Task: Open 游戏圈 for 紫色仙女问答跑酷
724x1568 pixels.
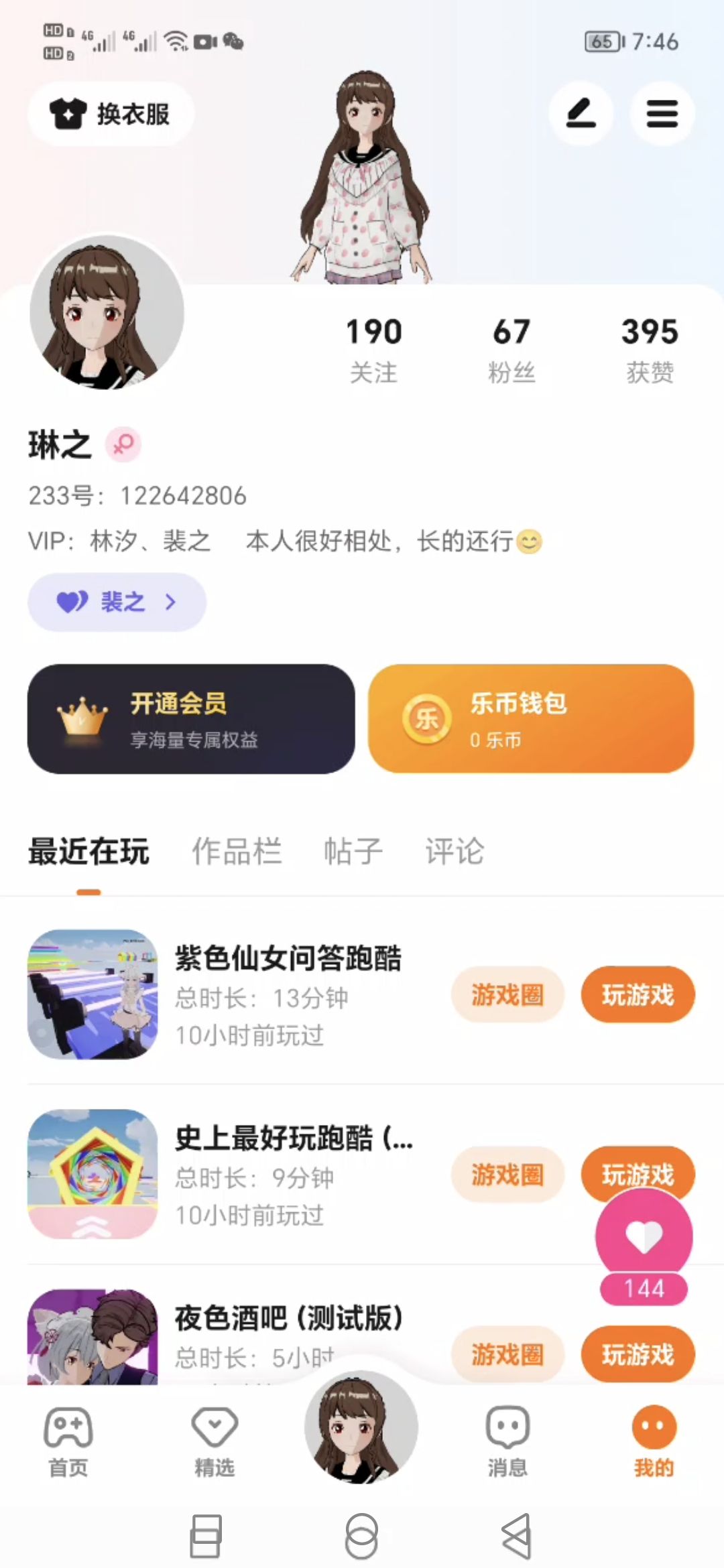Action: tap(507, 995)
